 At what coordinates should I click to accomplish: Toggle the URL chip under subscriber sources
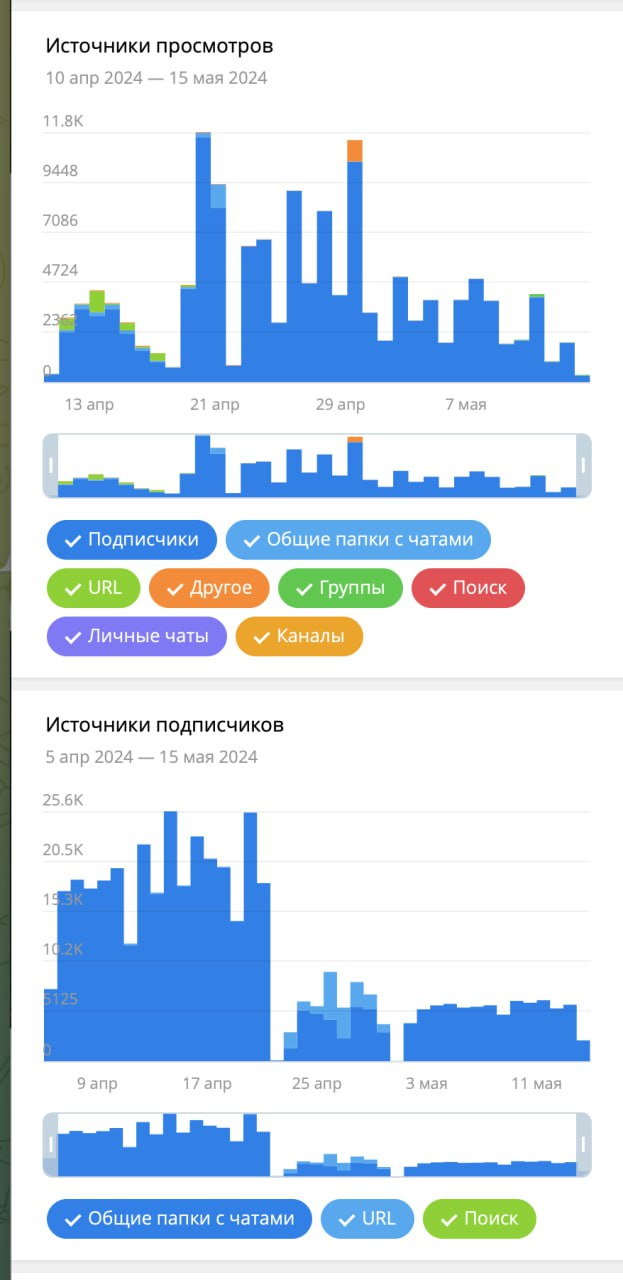click(x=367, y=1219)
